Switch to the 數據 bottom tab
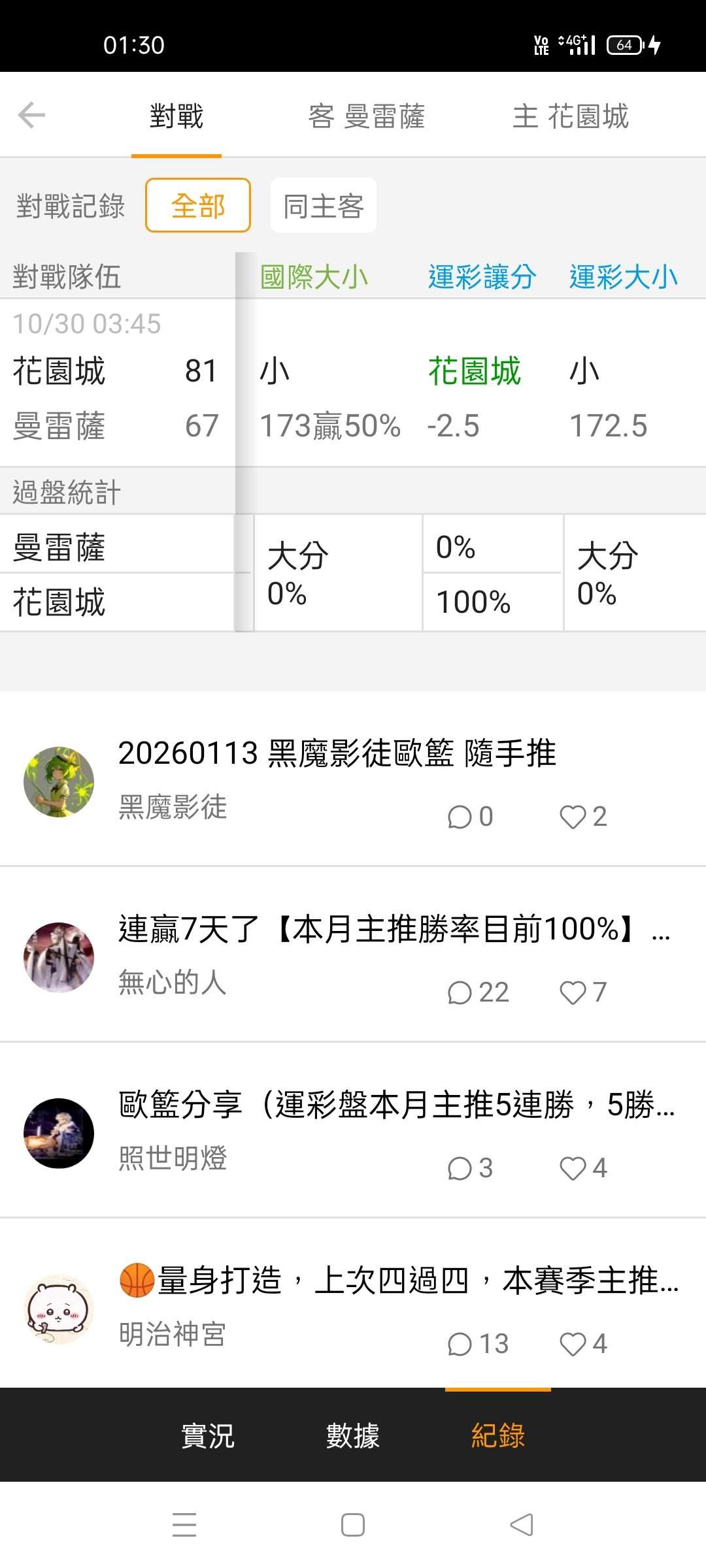The image size is (706, 1568). pyautogui.click(x=353, y=1435)
